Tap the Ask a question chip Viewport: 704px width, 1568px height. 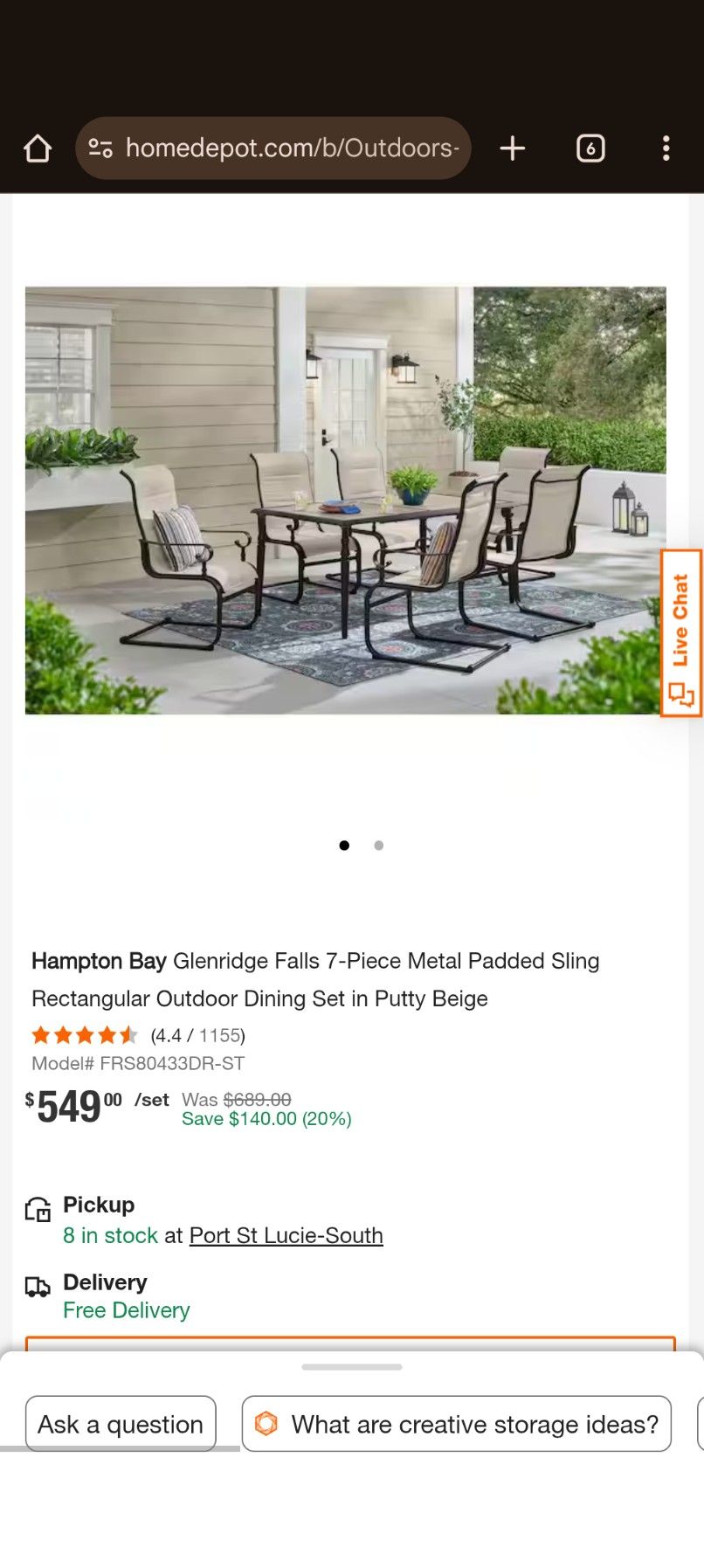(121, 1424)
